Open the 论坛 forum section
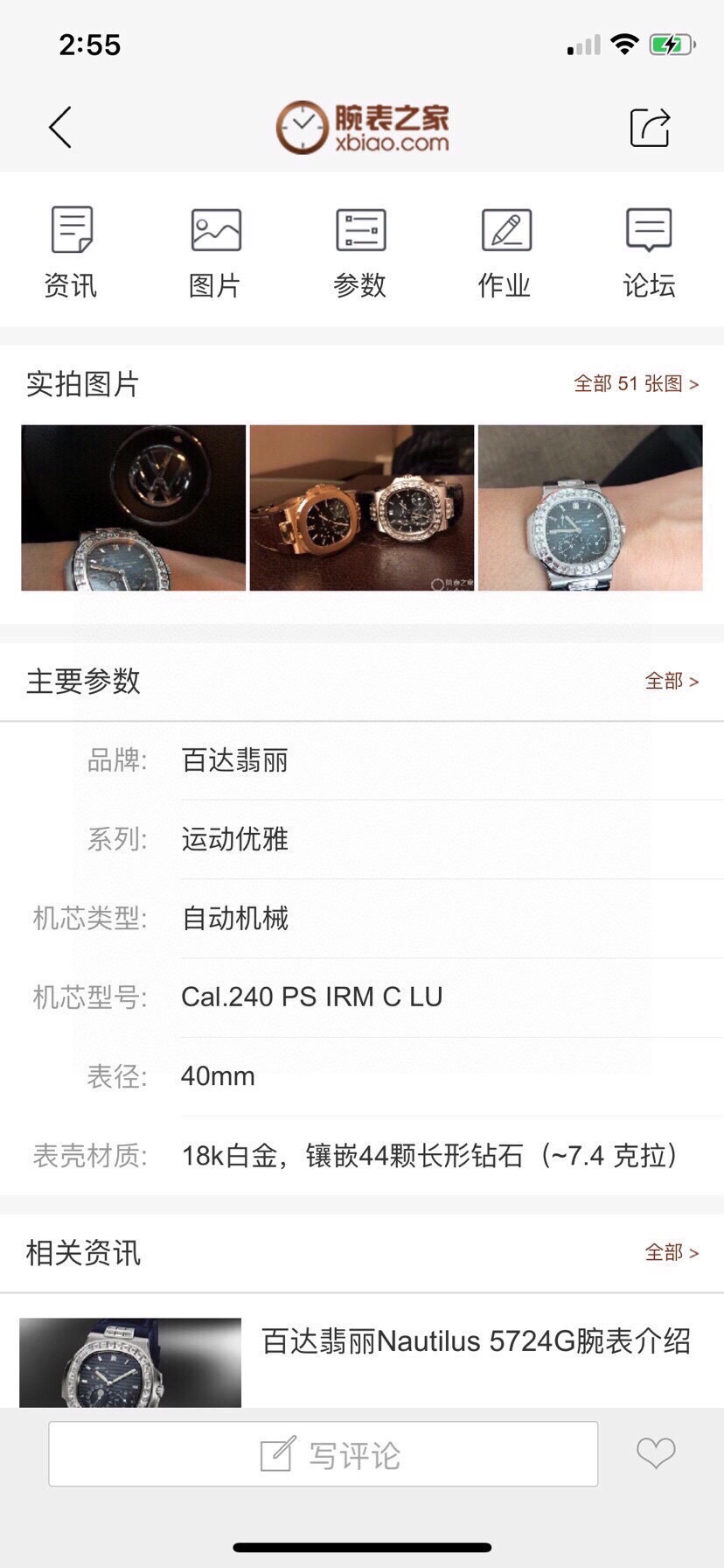724x1568 pixels. 649,253
